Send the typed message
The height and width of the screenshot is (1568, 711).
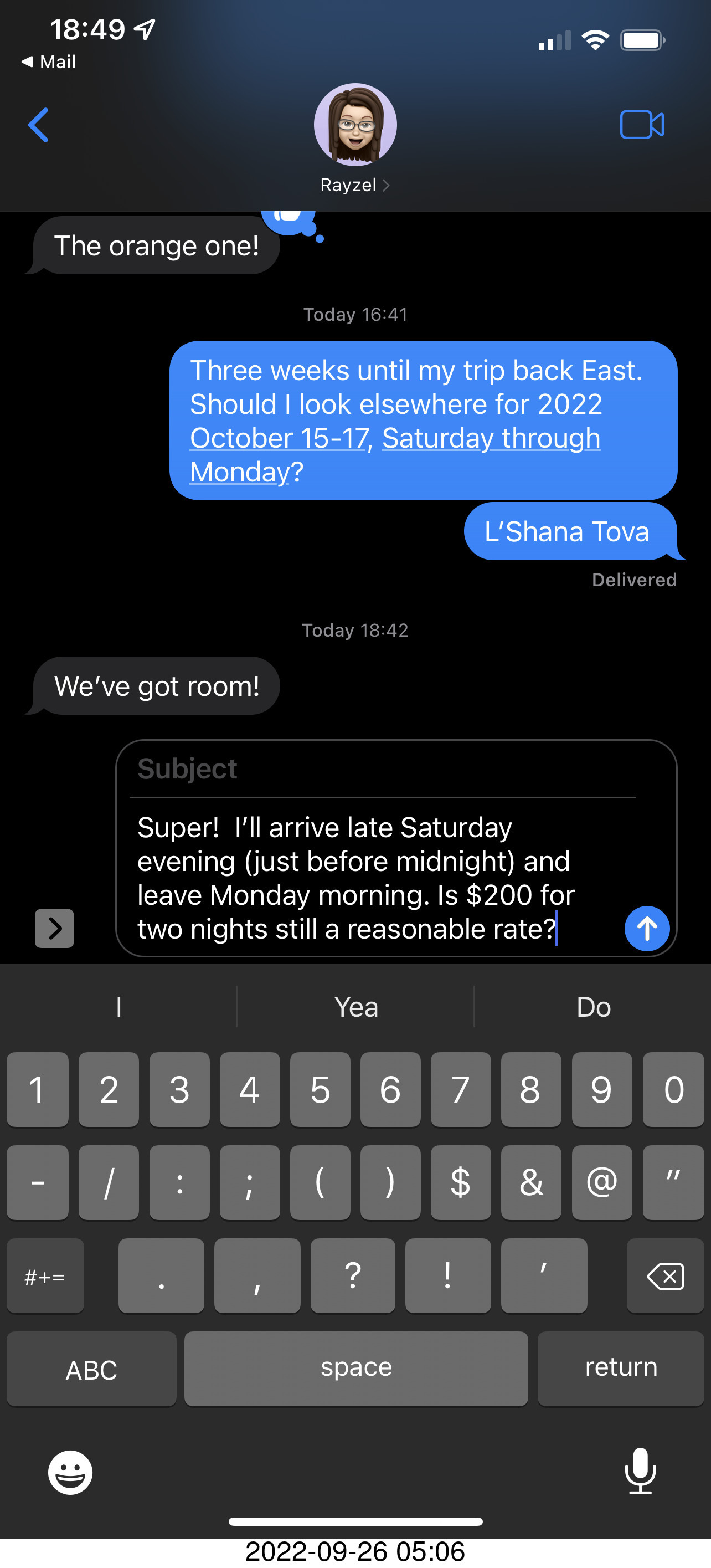pos(647,928)
